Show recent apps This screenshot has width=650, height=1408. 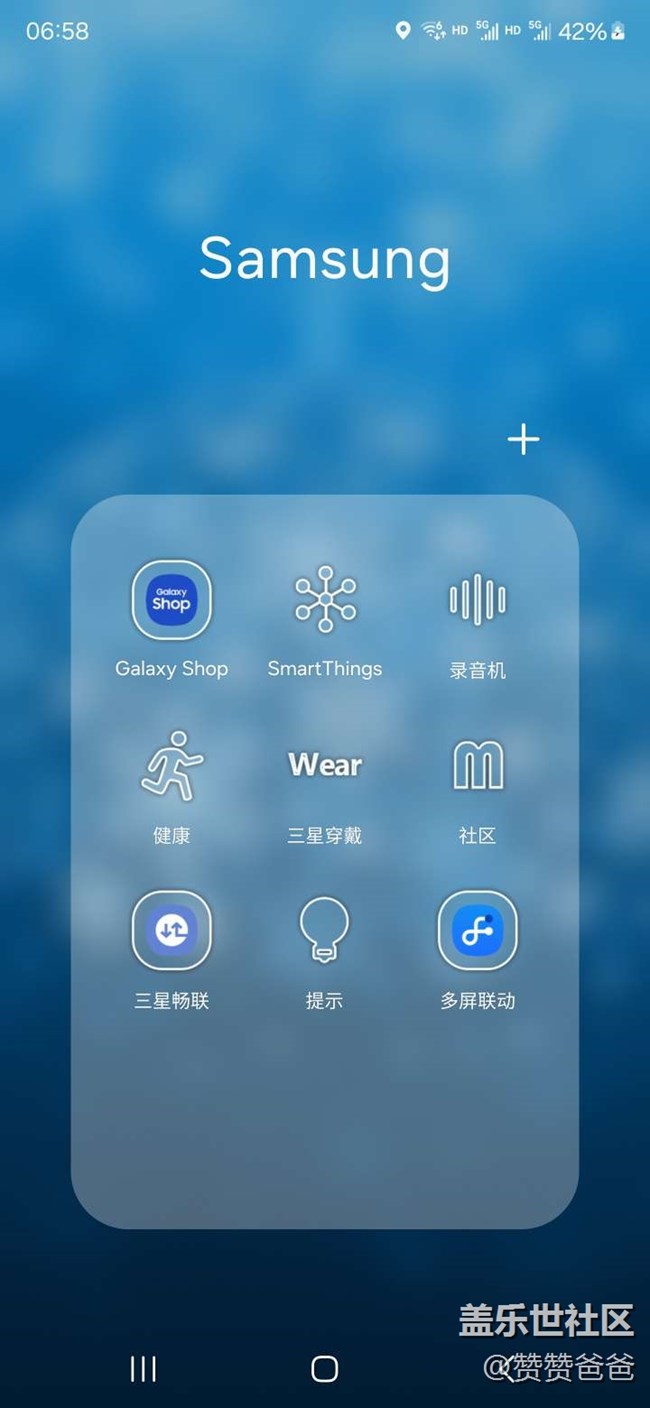pos(143,1369)
